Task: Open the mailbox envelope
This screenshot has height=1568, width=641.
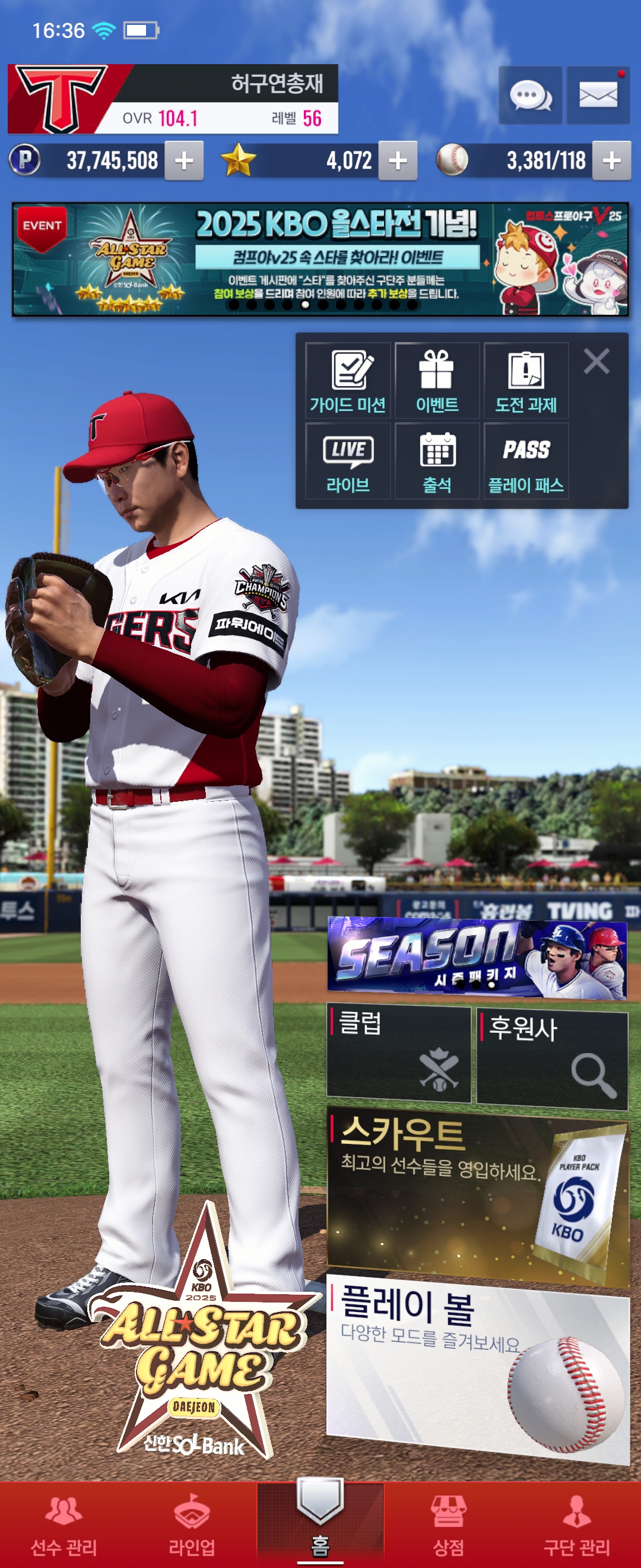Action: tap(598, 96)
